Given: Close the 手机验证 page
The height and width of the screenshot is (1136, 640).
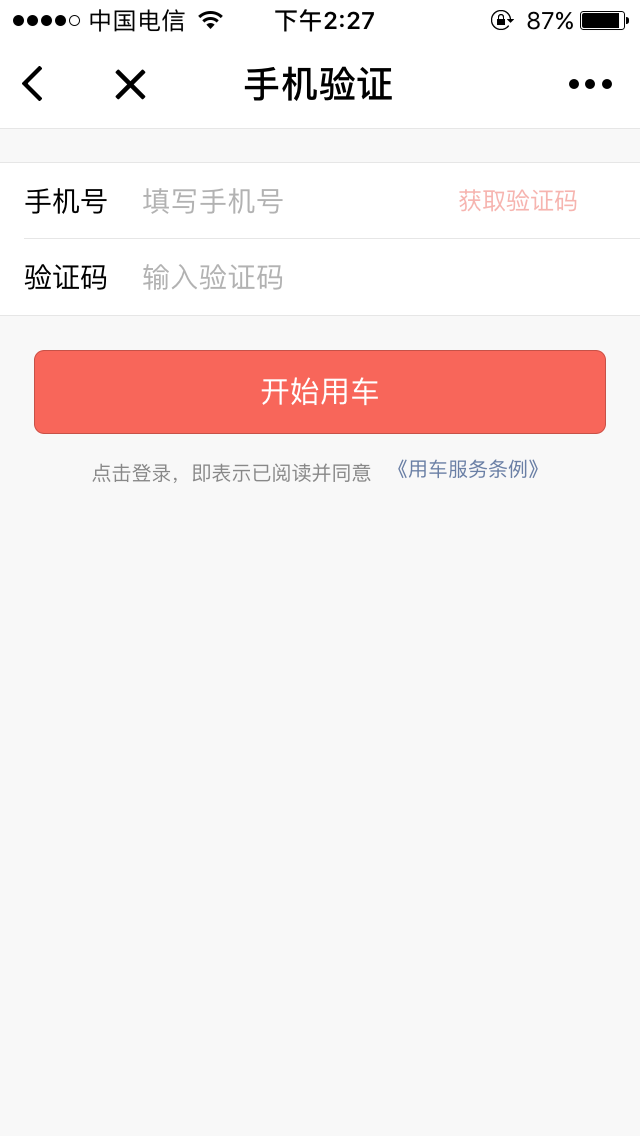Looking at the screenshot, I should [x=130, y=84].
